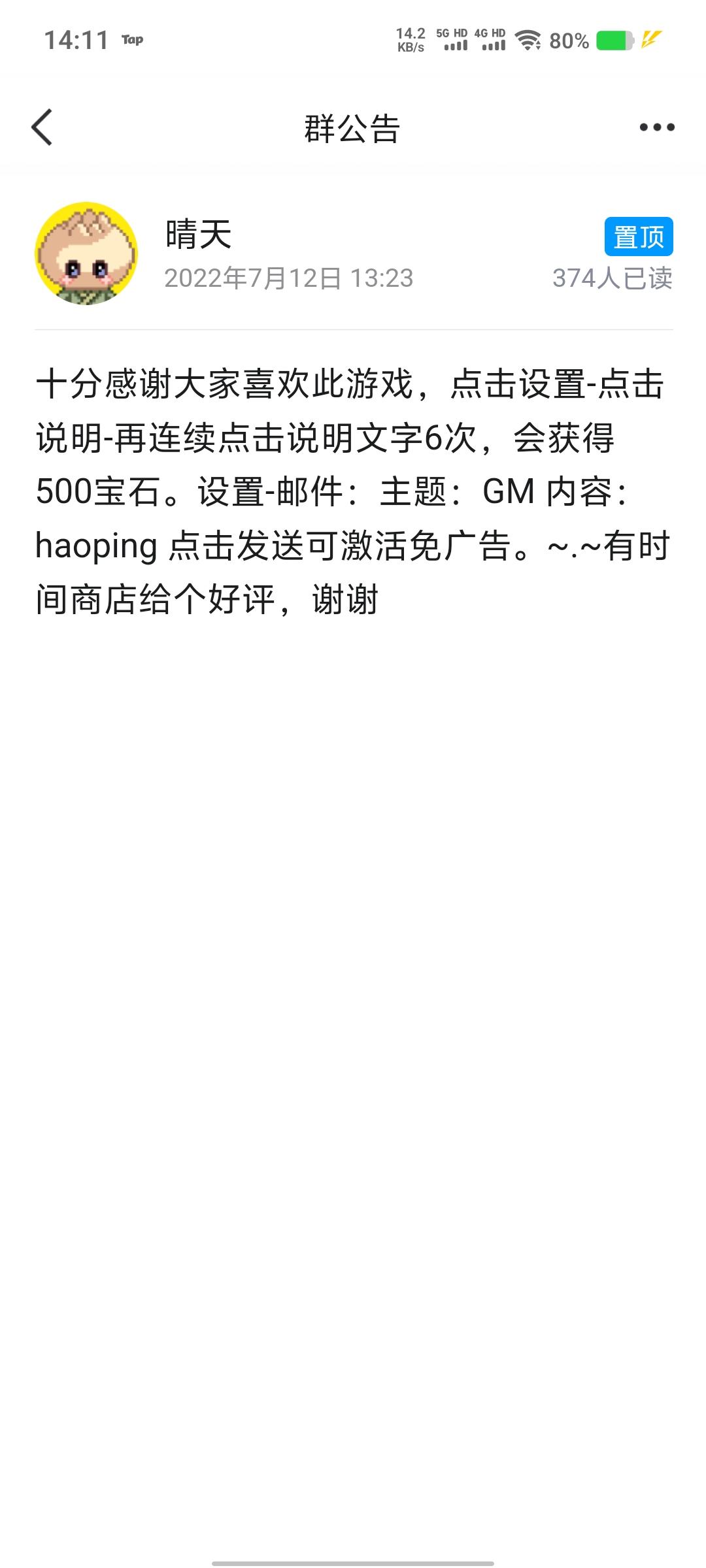Tap the 群公告 title in header
706x1568 pixels.
pyautogui.click(x=353, y=129)
